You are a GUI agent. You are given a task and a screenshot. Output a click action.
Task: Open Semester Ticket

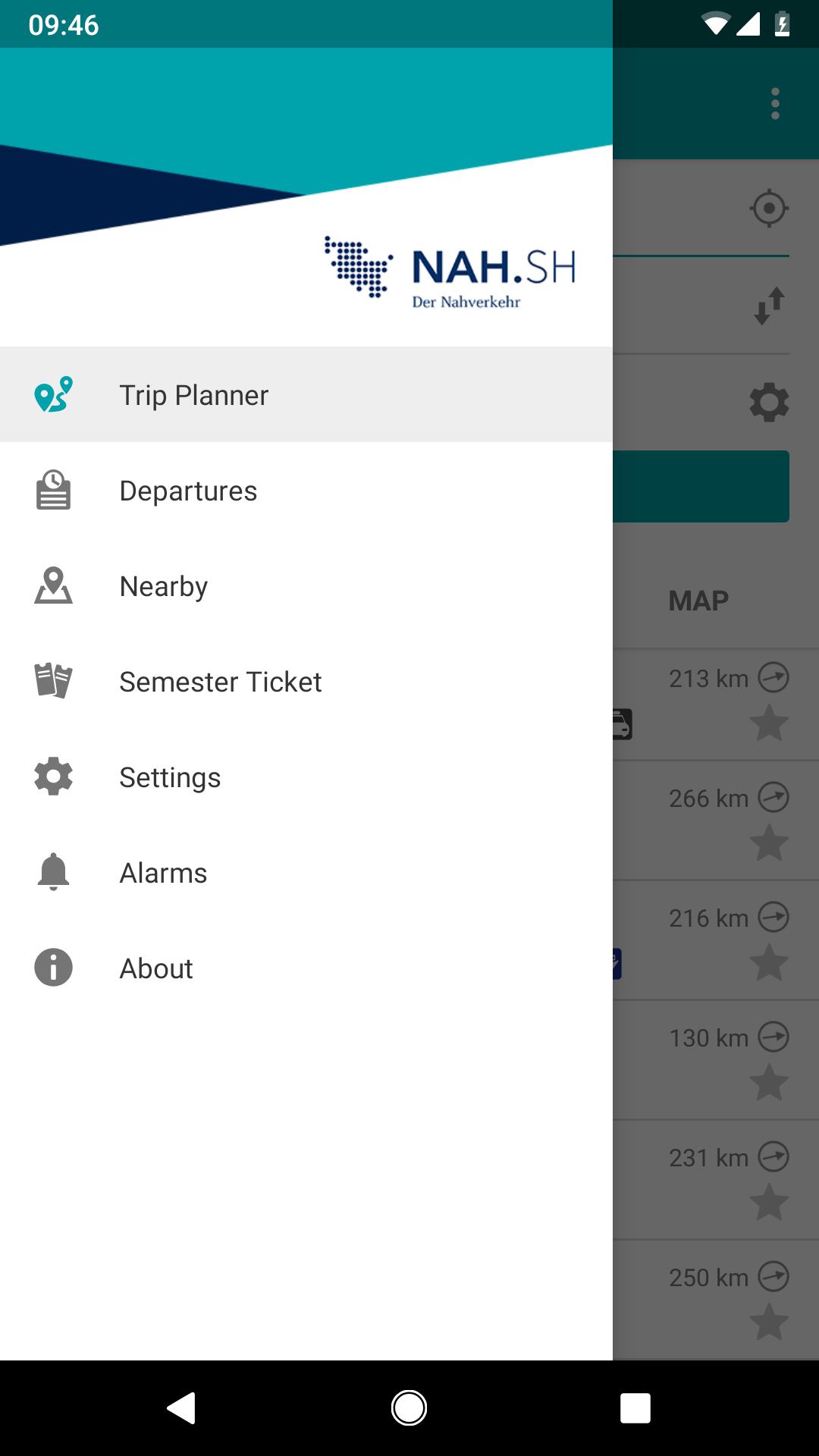coord(306,682)
